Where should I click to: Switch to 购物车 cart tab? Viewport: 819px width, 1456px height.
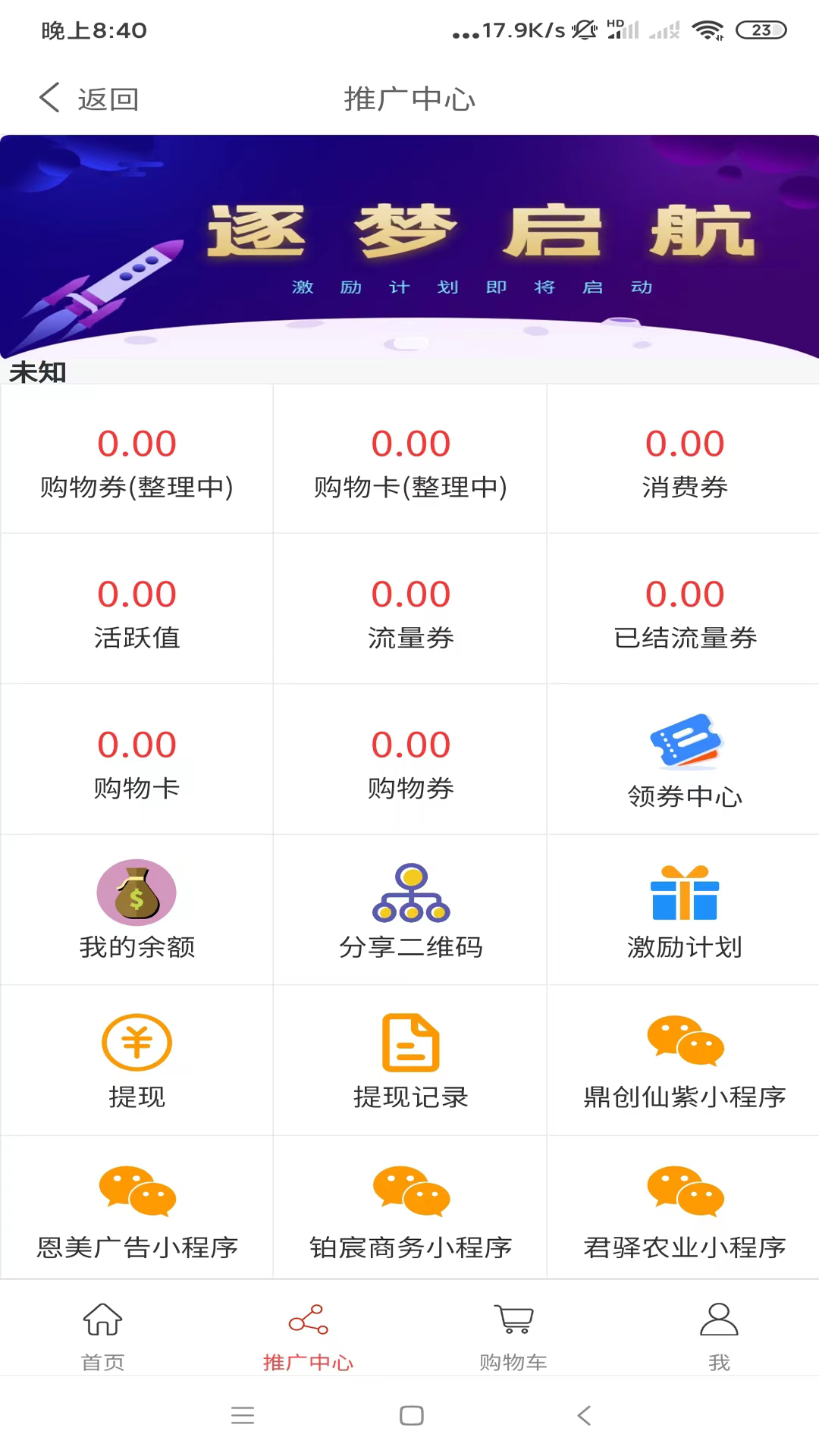pos(513,1336)
